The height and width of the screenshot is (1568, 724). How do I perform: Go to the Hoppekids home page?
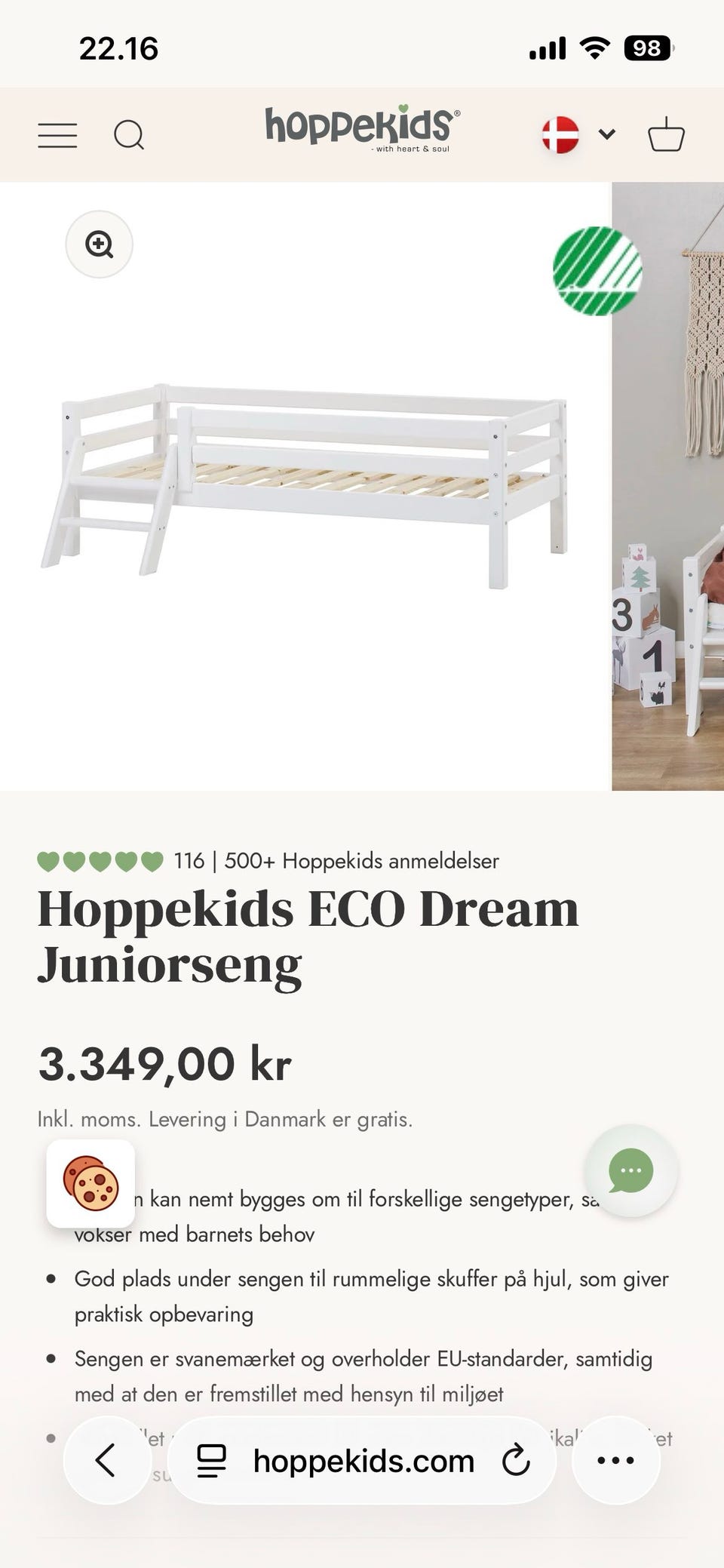click(362, 128)
